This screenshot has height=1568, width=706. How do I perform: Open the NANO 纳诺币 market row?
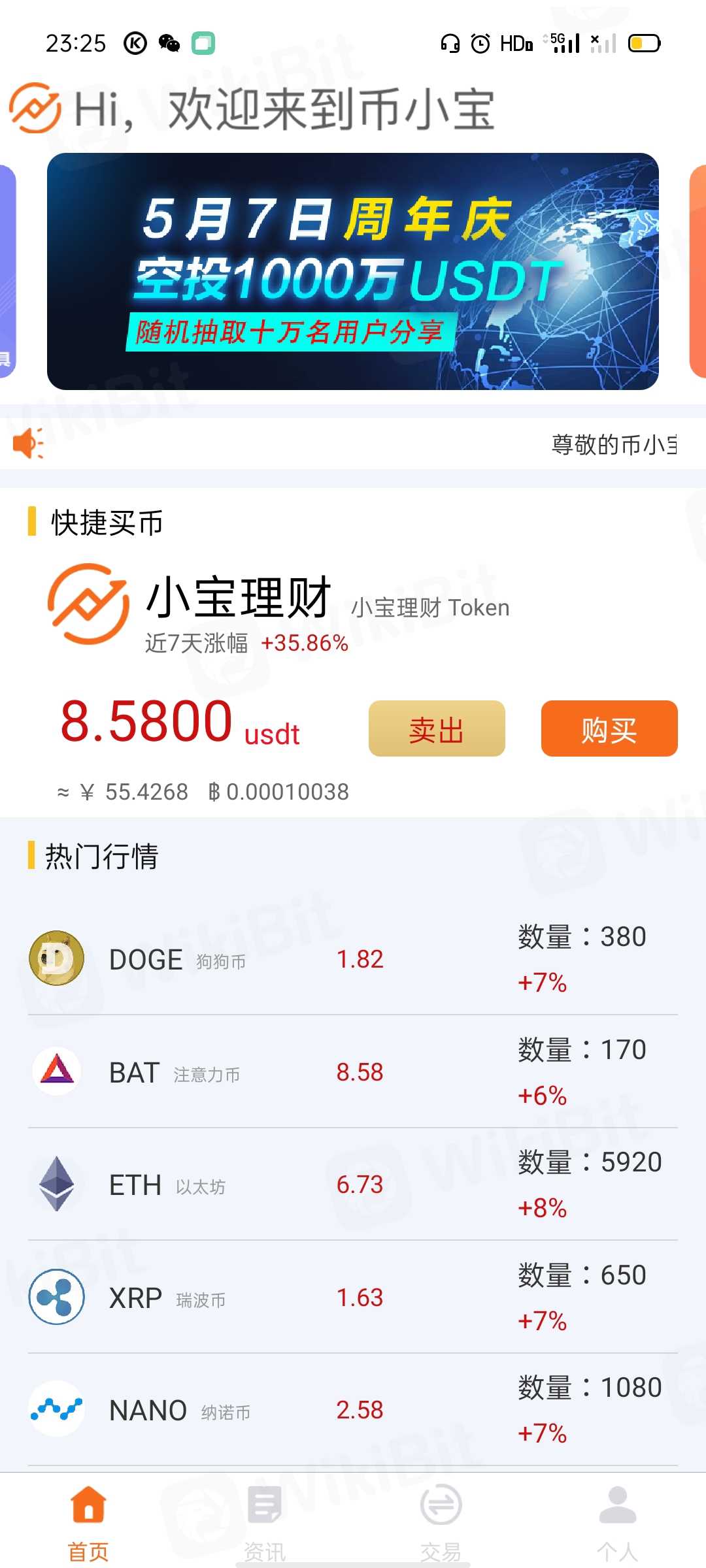click(353, 1410)
